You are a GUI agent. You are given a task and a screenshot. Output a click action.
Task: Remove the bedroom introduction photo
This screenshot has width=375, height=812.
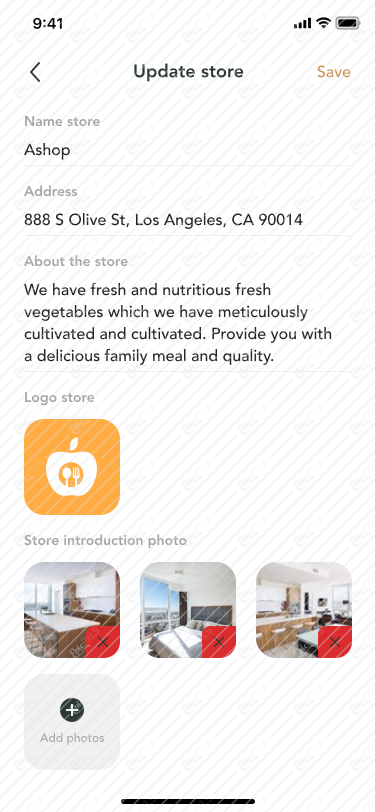[x=219, y=642]
